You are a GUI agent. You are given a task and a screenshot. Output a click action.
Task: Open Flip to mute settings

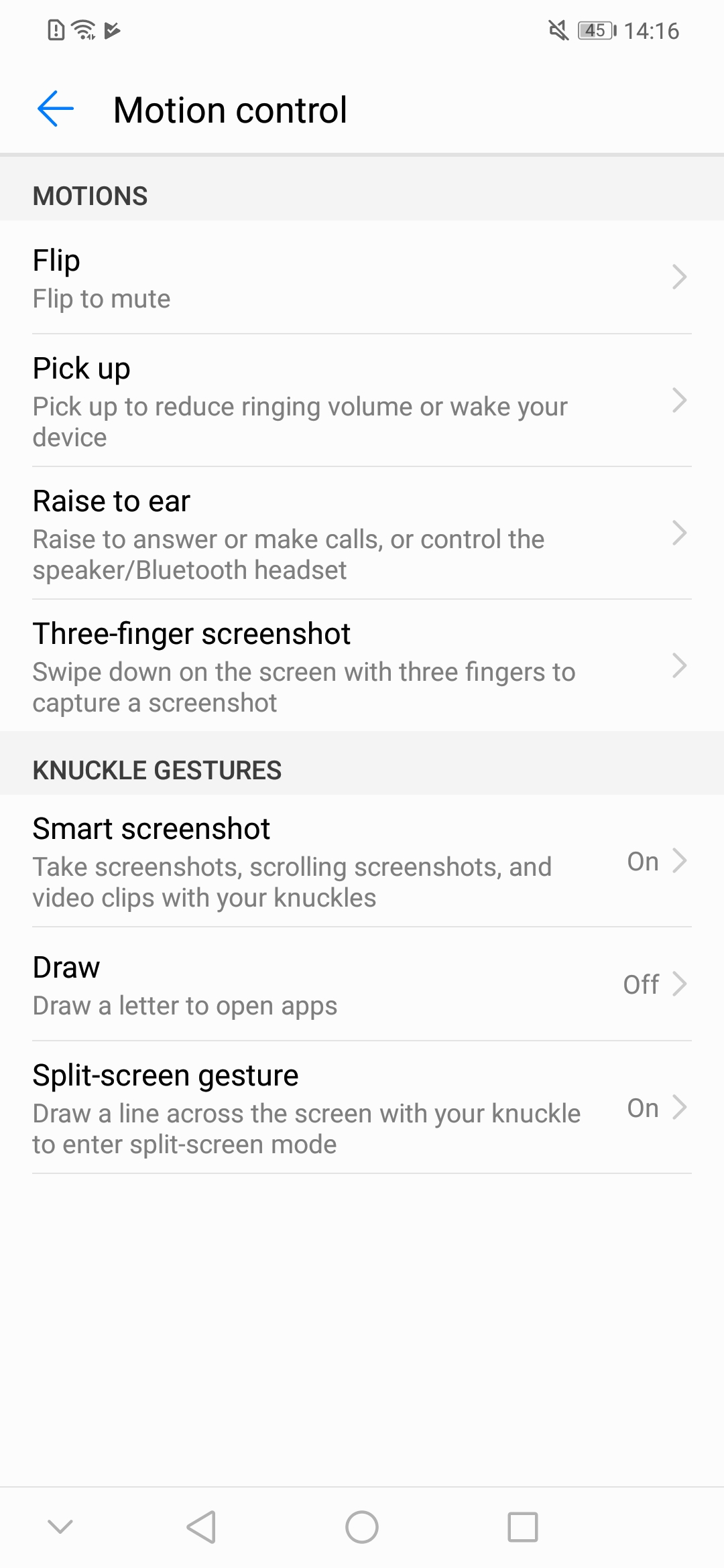point(362,278)
